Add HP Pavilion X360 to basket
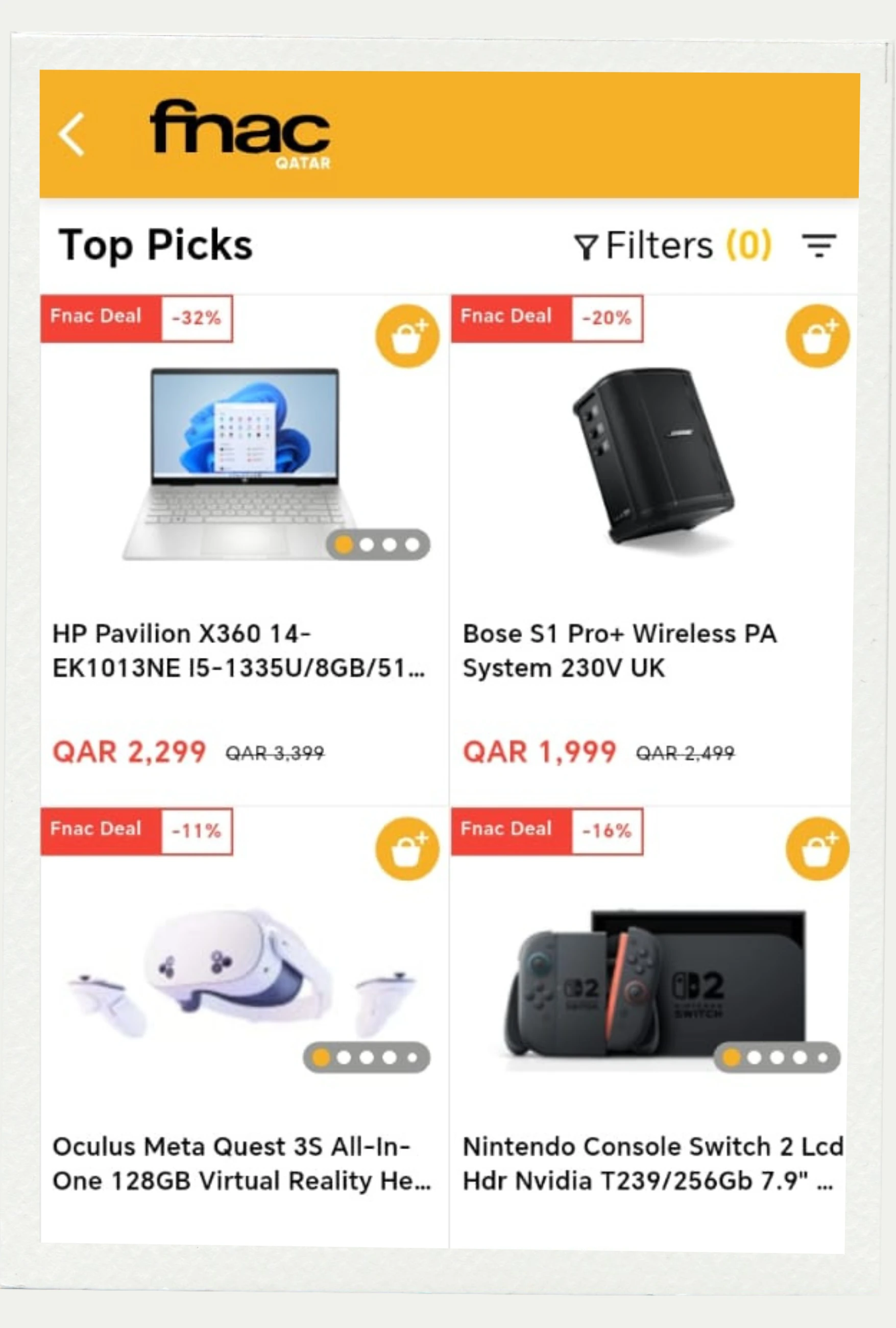Screen dimensions: 896x1328 click(406, 336)
